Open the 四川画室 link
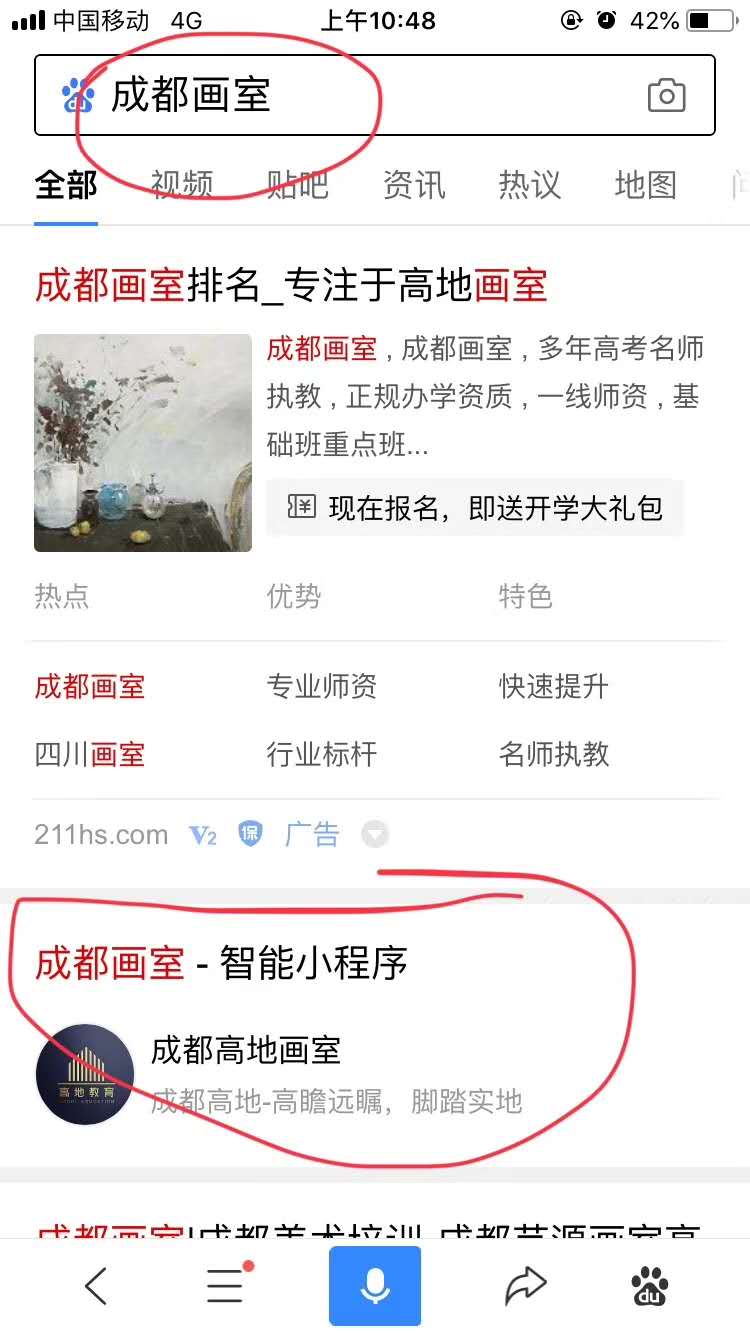750x1334 pixels. click(90, 754)
